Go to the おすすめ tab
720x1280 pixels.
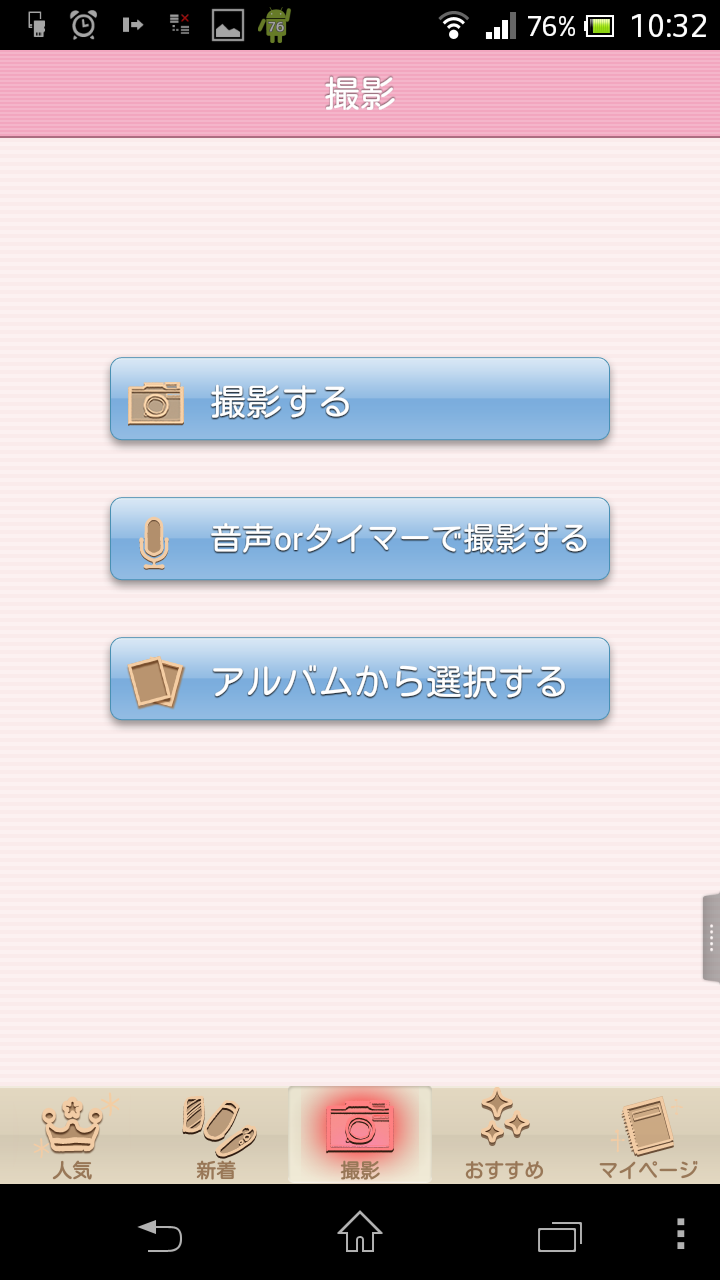(504, 1136)
